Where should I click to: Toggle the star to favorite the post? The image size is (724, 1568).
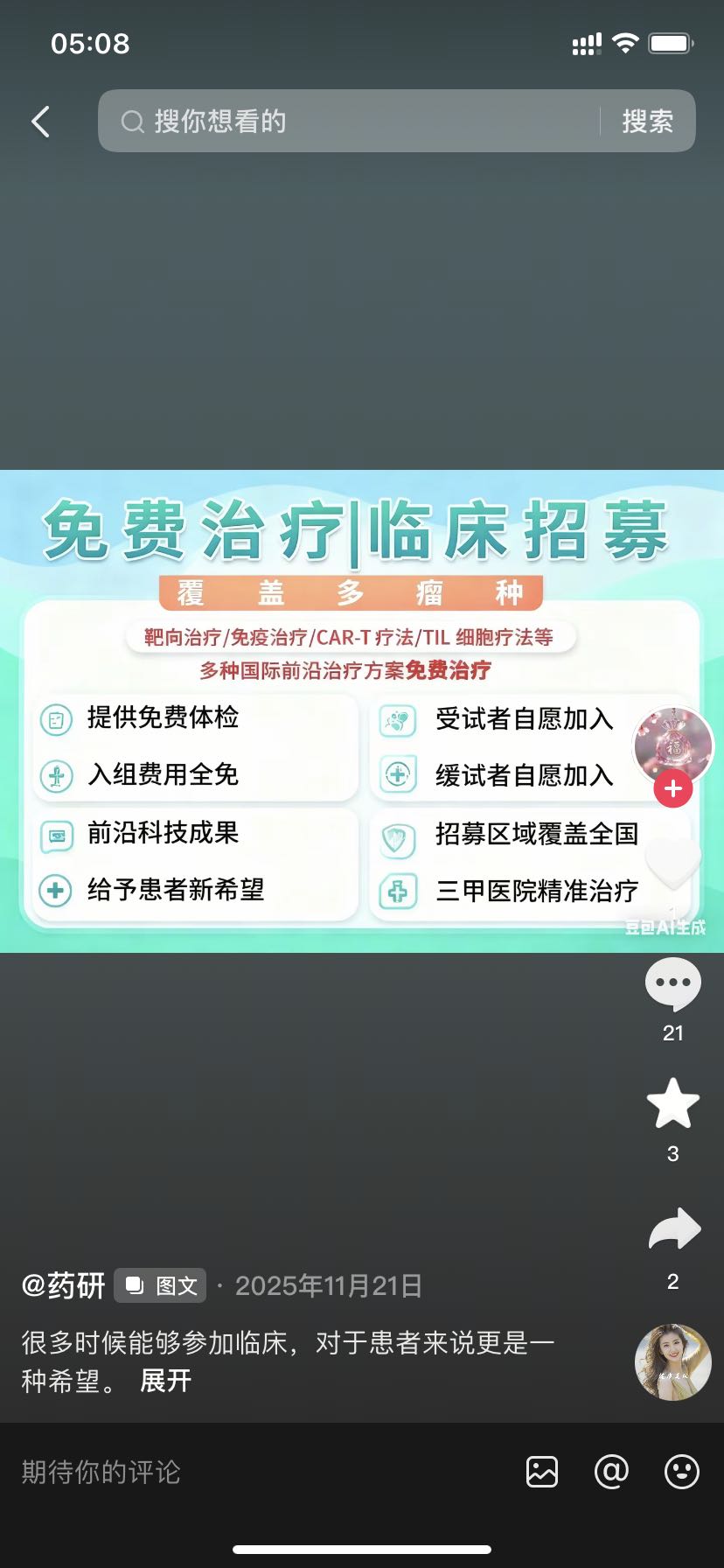pos(672,1103)
